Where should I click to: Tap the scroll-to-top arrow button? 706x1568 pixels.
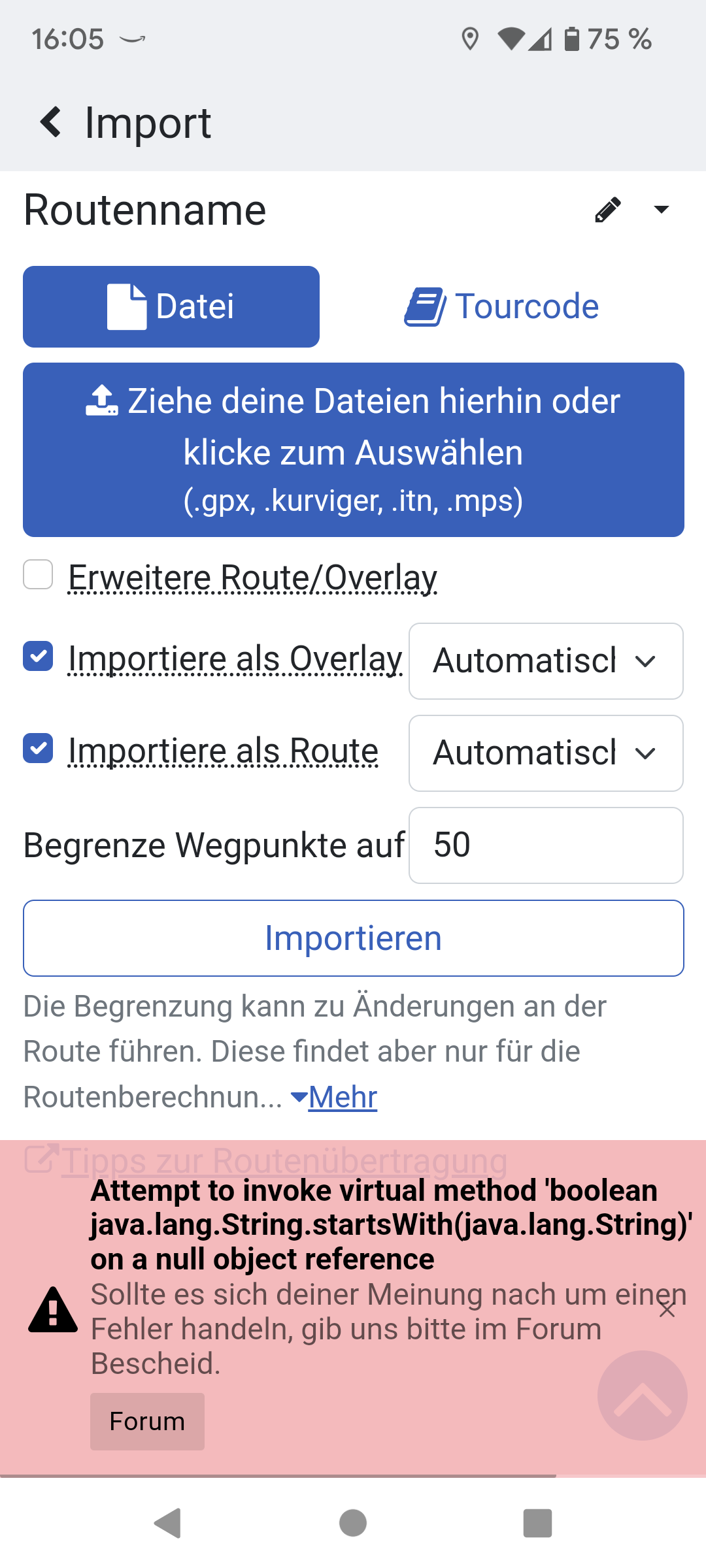pyautogui.click(x=642, y=1396)
